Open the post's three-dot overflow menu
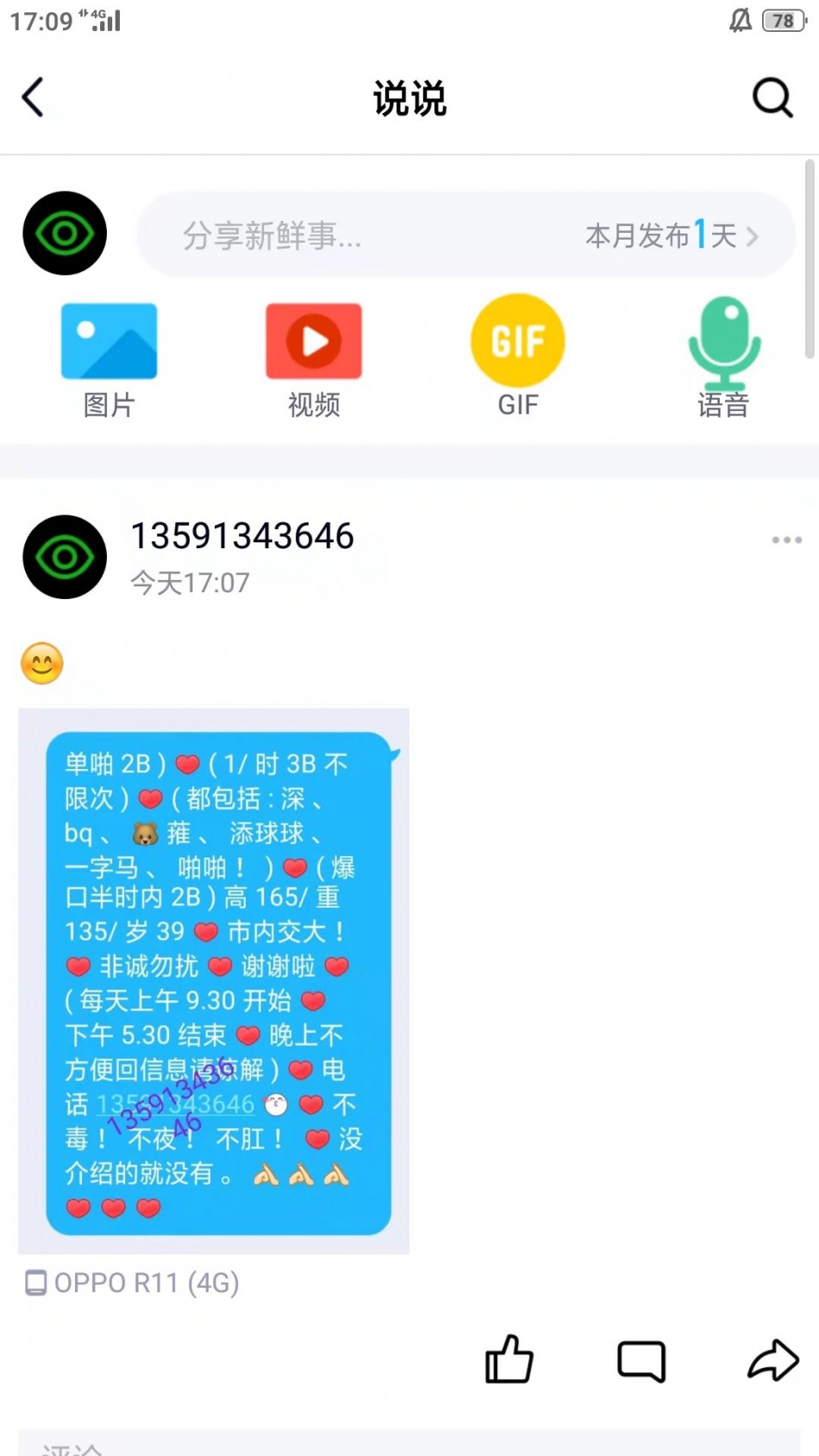The width and height of the screenshot is (819, 1456). coord(786,540)
